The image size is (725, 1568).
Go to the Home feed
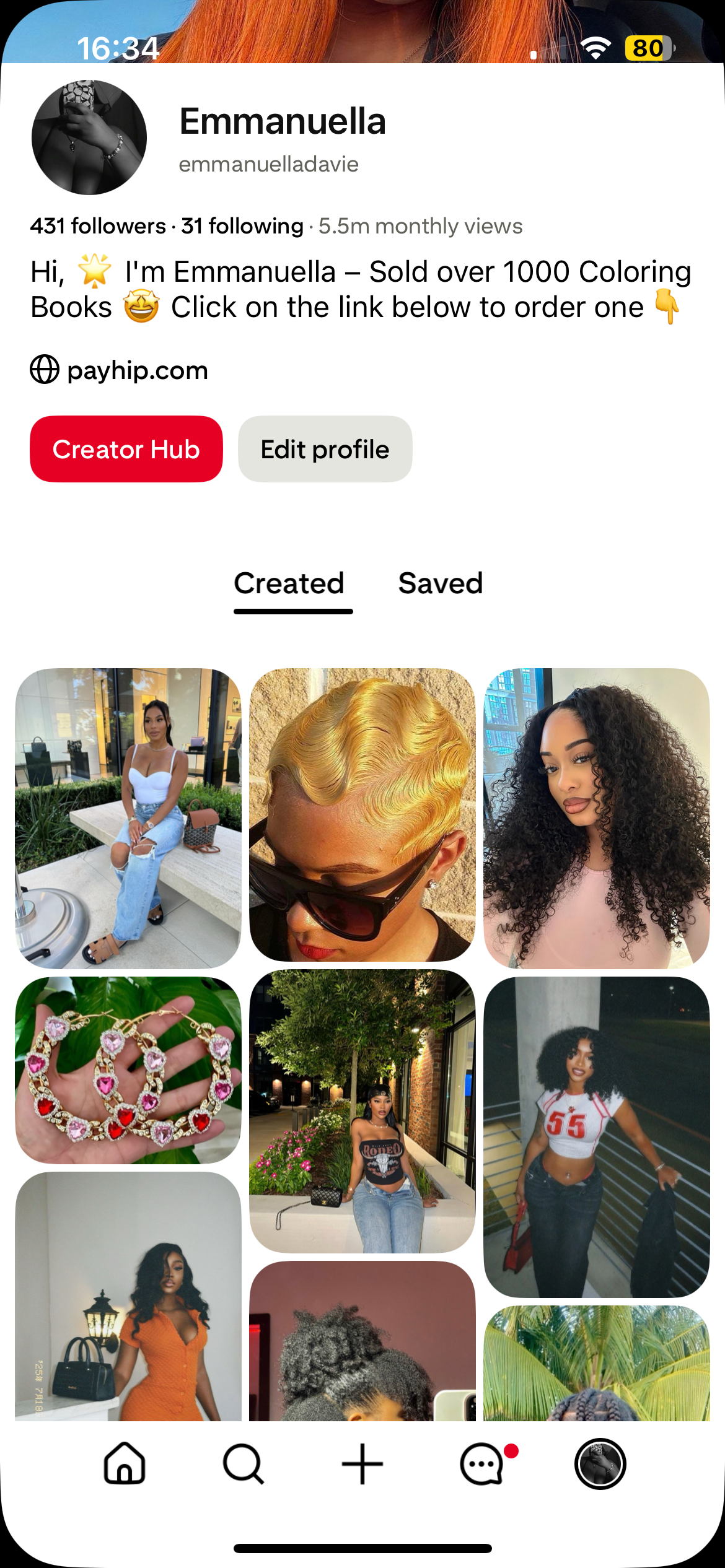125,1464
